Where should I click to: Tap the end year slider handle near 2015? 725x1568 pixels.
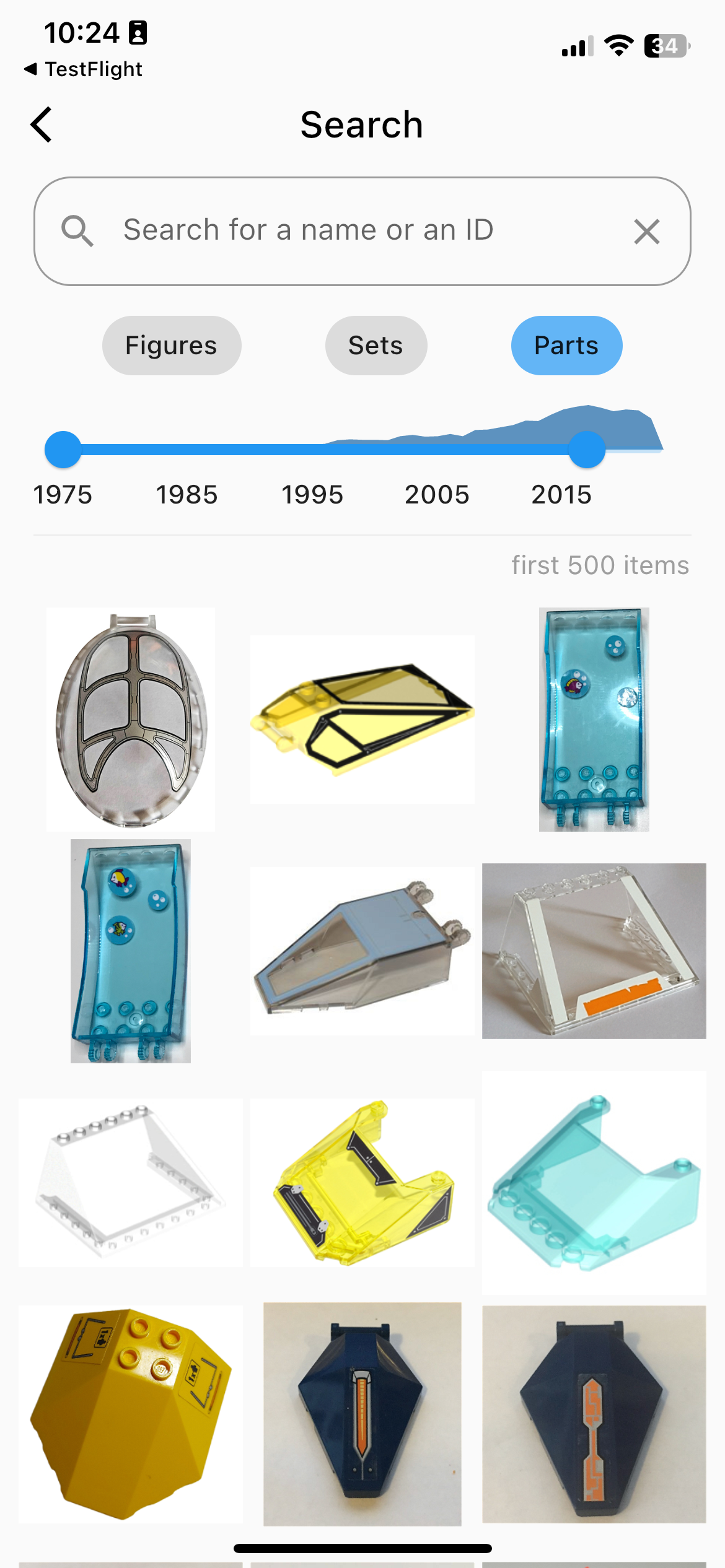586,450
